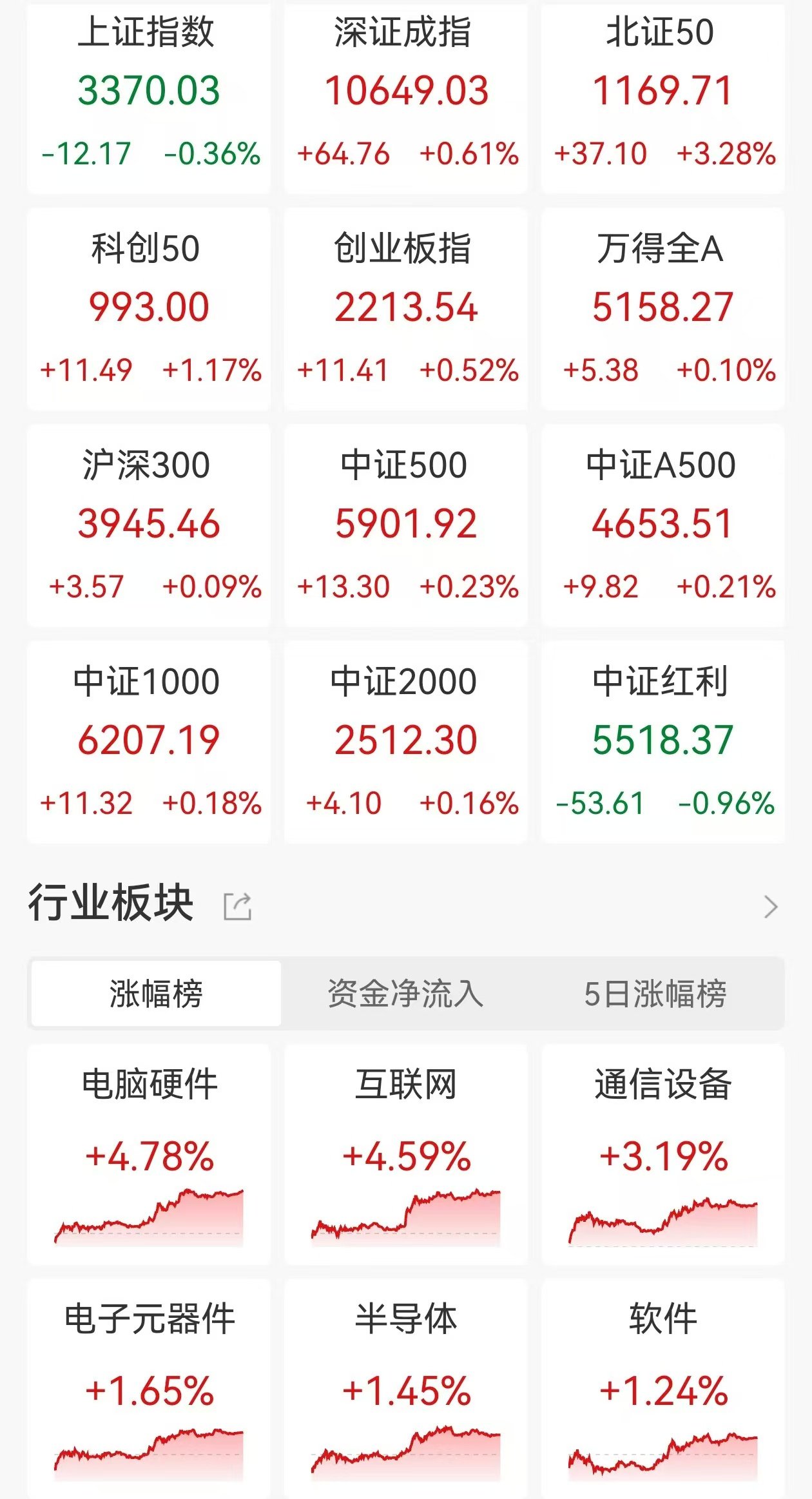View 中证红利 index details

click(663, 742)
